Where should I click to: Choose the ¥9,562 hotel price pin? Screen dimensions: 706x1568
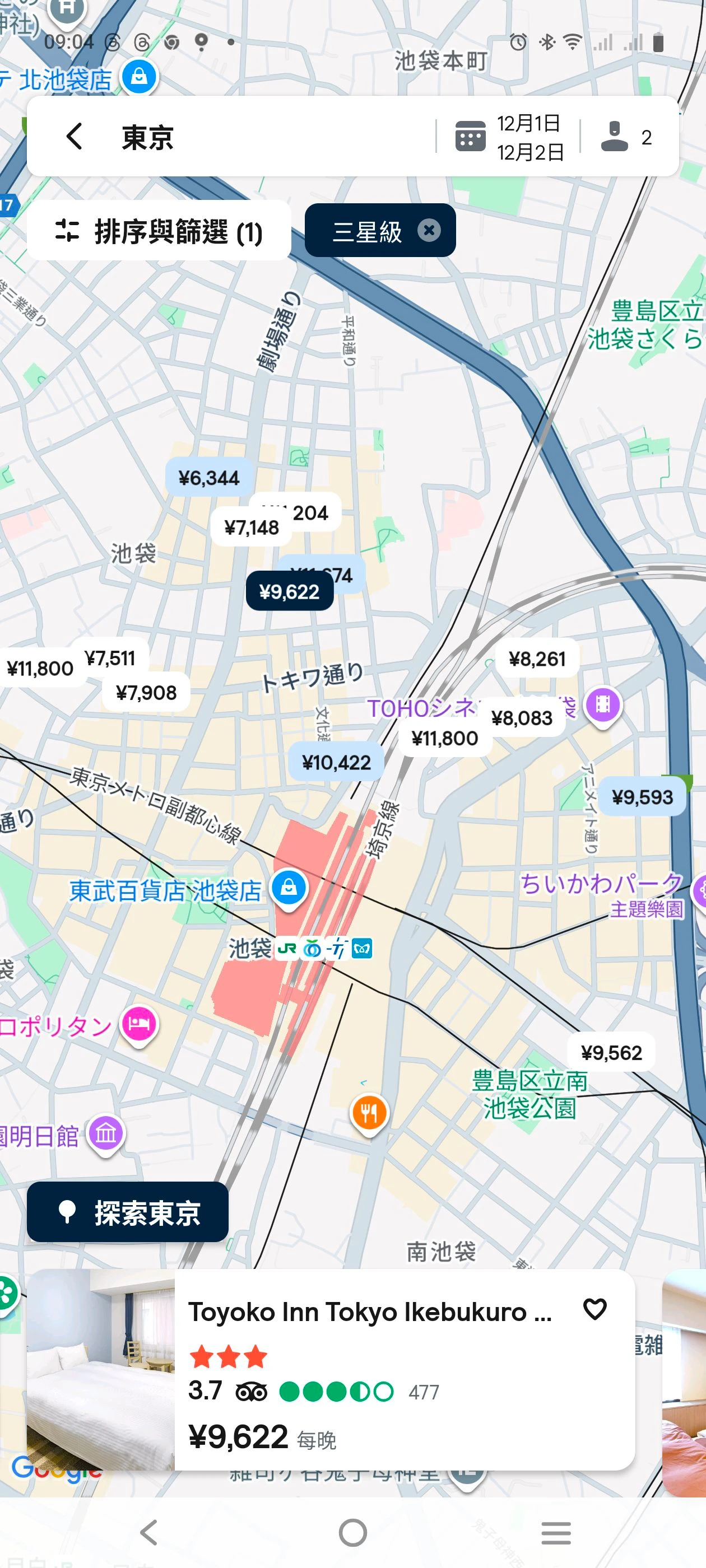(611, 1052)
